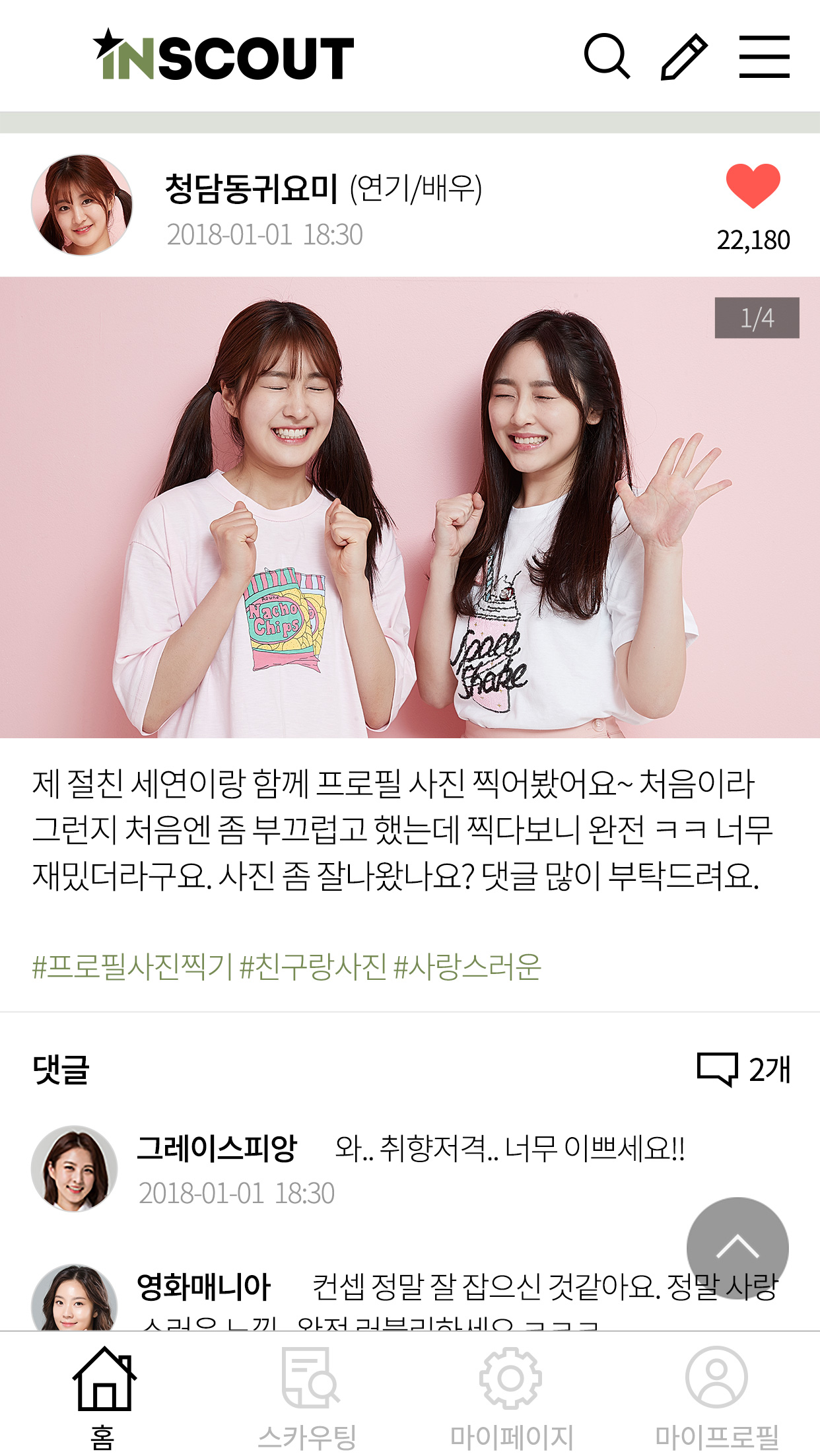820x1456 pixels.
Task: Tap the scroll-to-top arrow button
Action: [x=737, y=1248]
